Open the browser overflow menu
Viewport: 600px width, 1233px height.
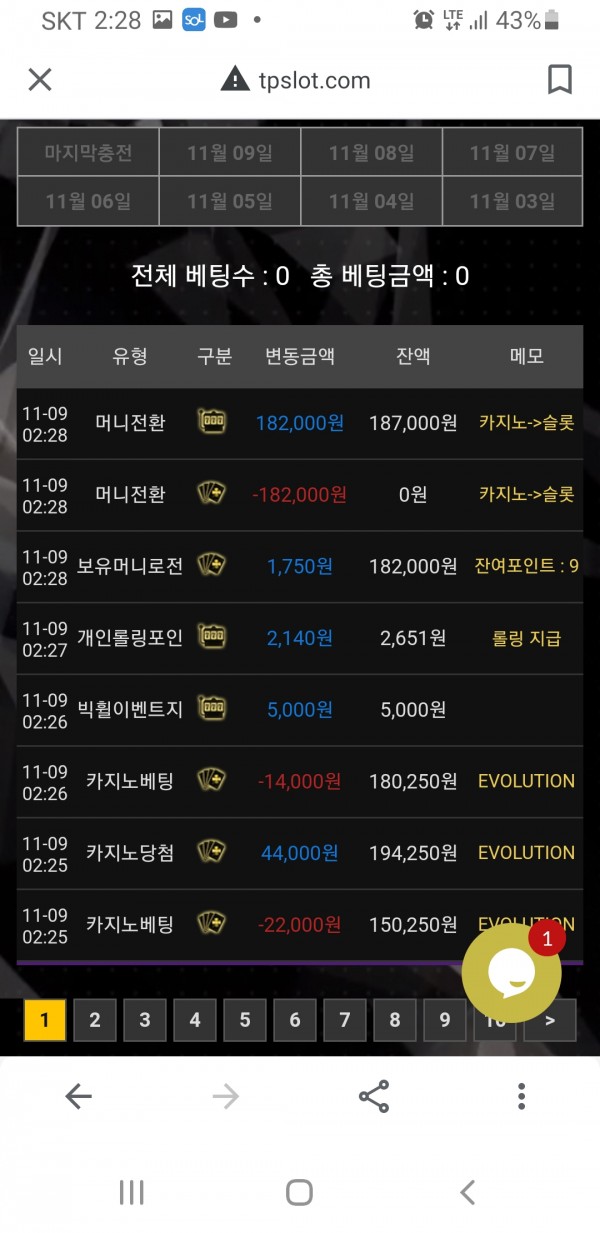[x=521, y=1096]
